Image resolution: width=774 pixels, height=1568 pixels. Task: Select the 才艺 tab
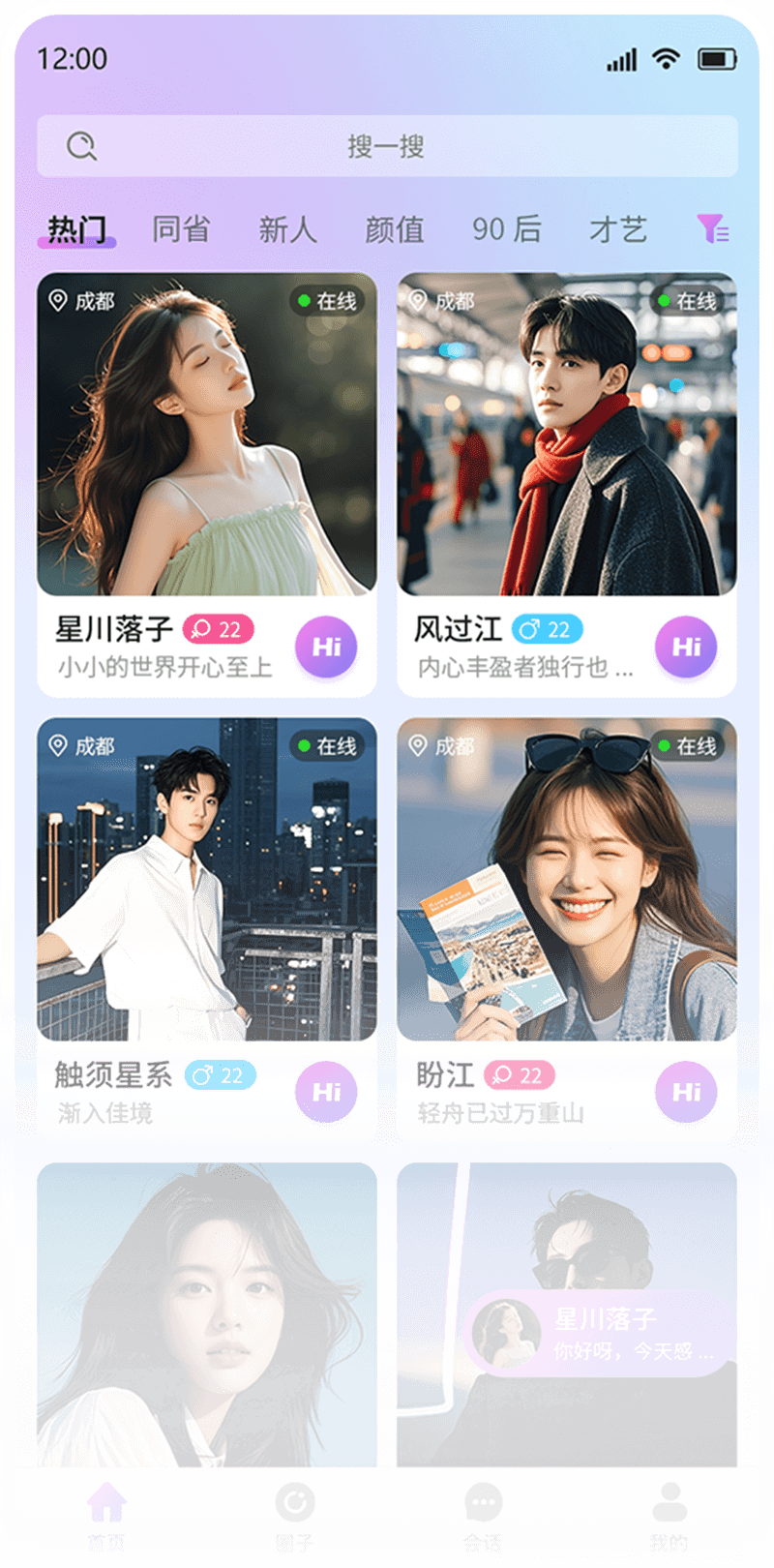pos(617,229)
